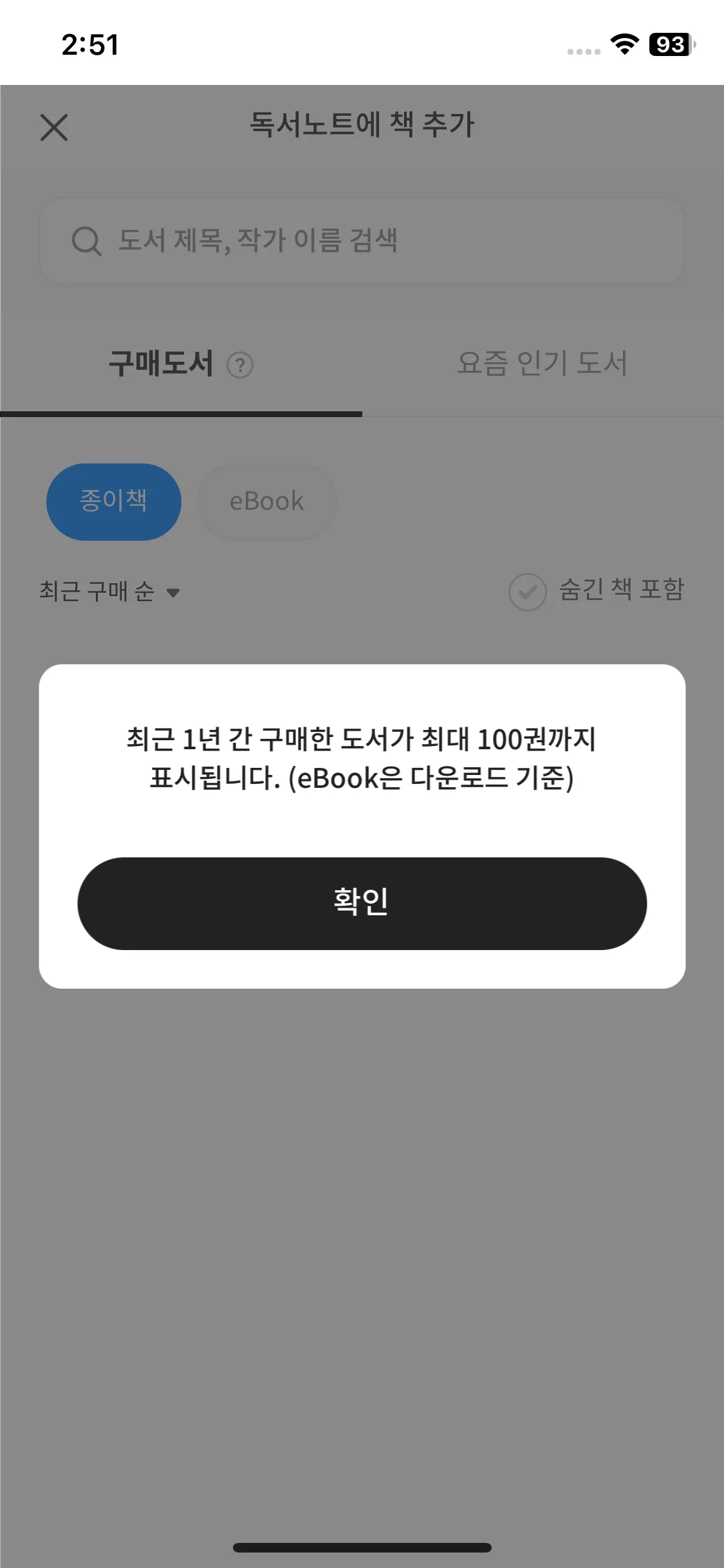Expand the 최근 구매 순 sort dropdown

pyautogui.click(x=109, y=592)
